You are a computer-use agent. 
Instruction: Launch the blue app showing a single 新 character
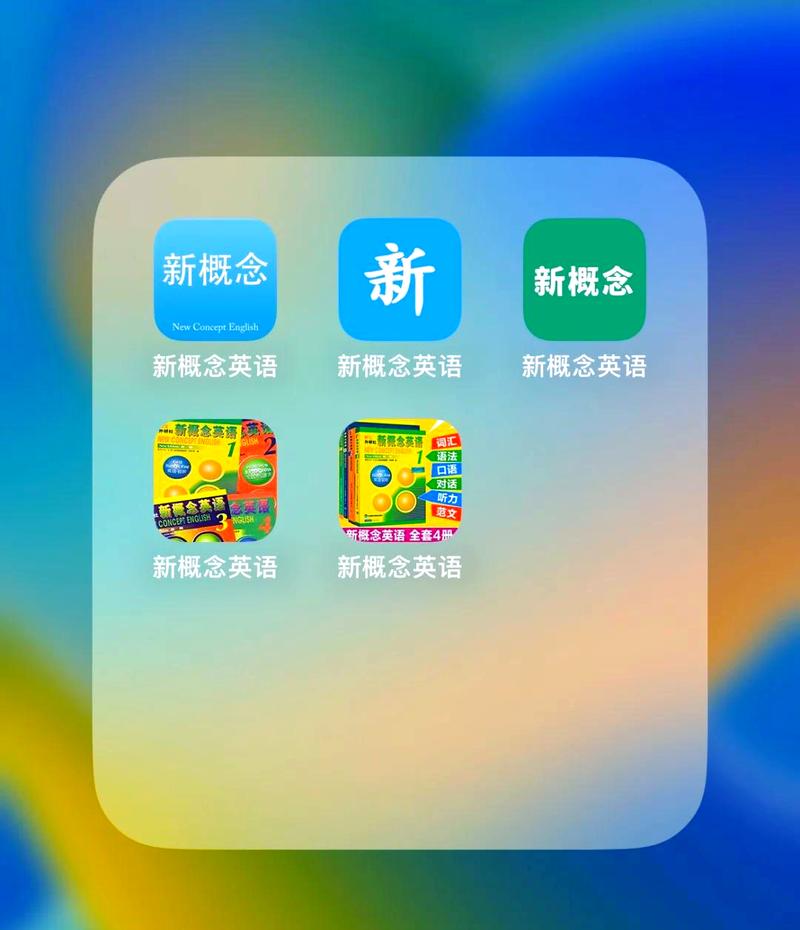click(400, 280)
